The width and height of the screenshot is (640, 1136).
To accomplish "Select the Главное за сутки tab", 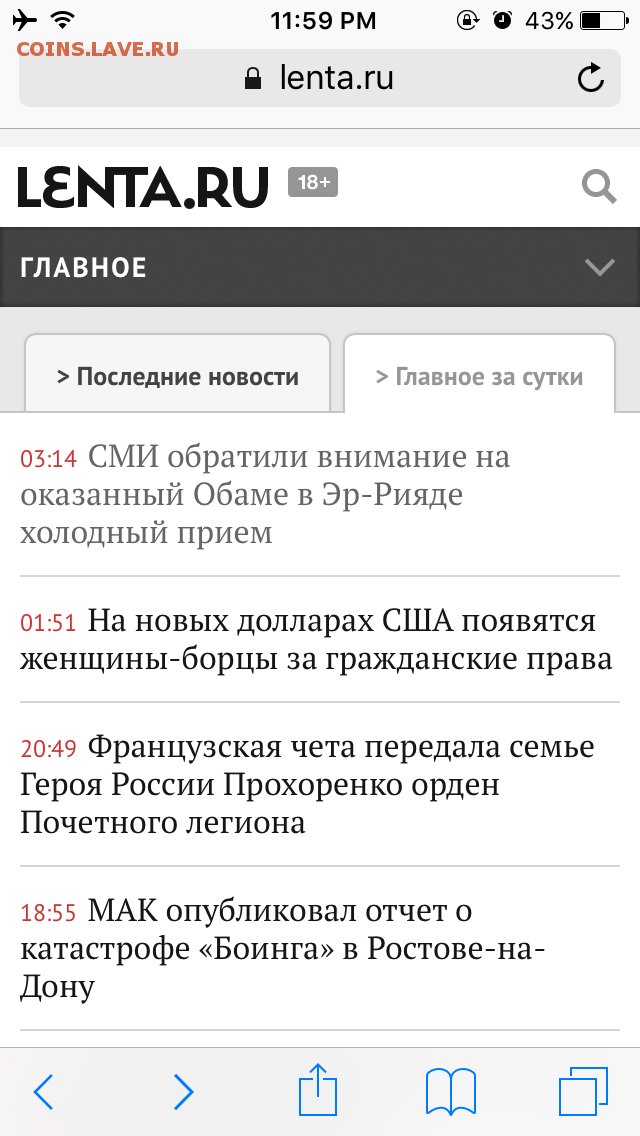I will click(479, 374).
